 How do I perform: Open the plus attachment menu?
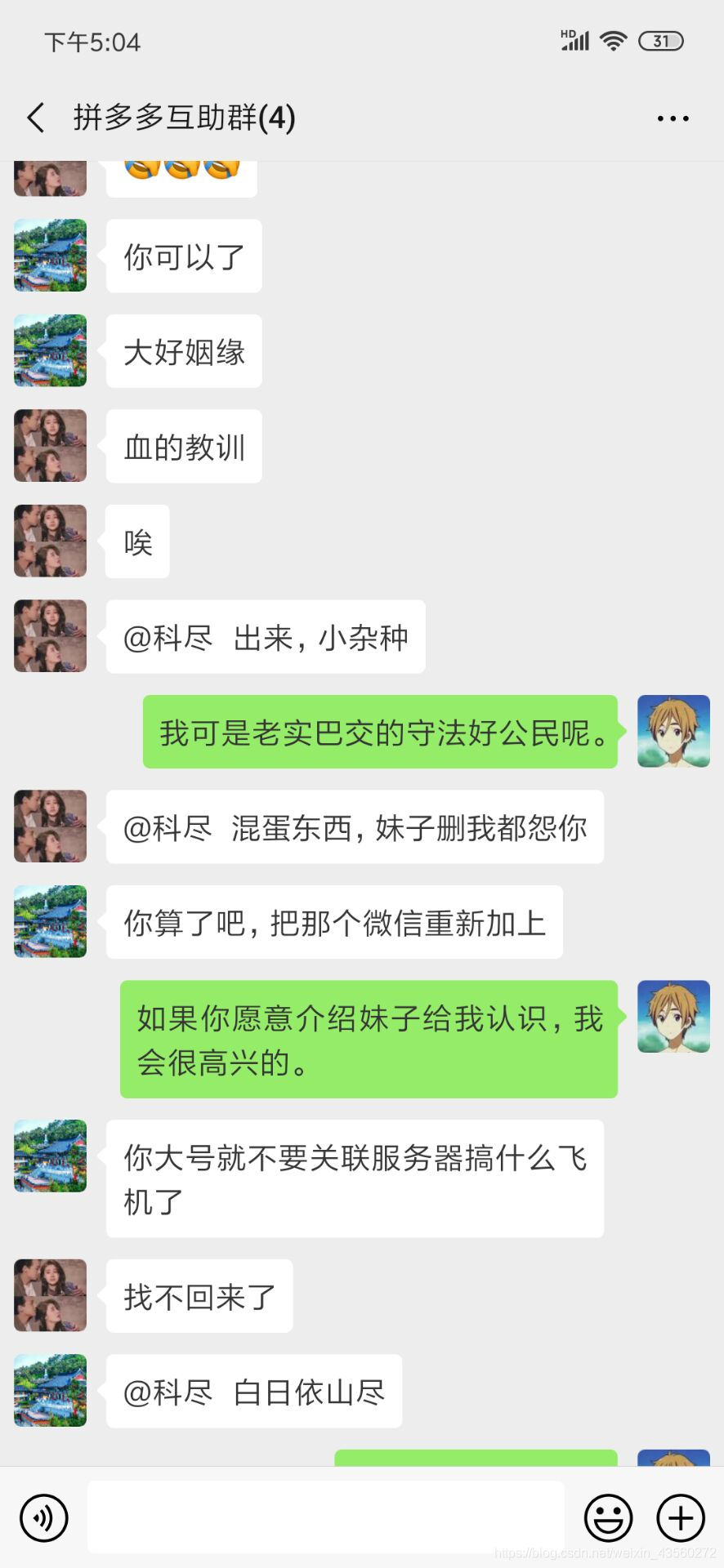pos(681,1518)
